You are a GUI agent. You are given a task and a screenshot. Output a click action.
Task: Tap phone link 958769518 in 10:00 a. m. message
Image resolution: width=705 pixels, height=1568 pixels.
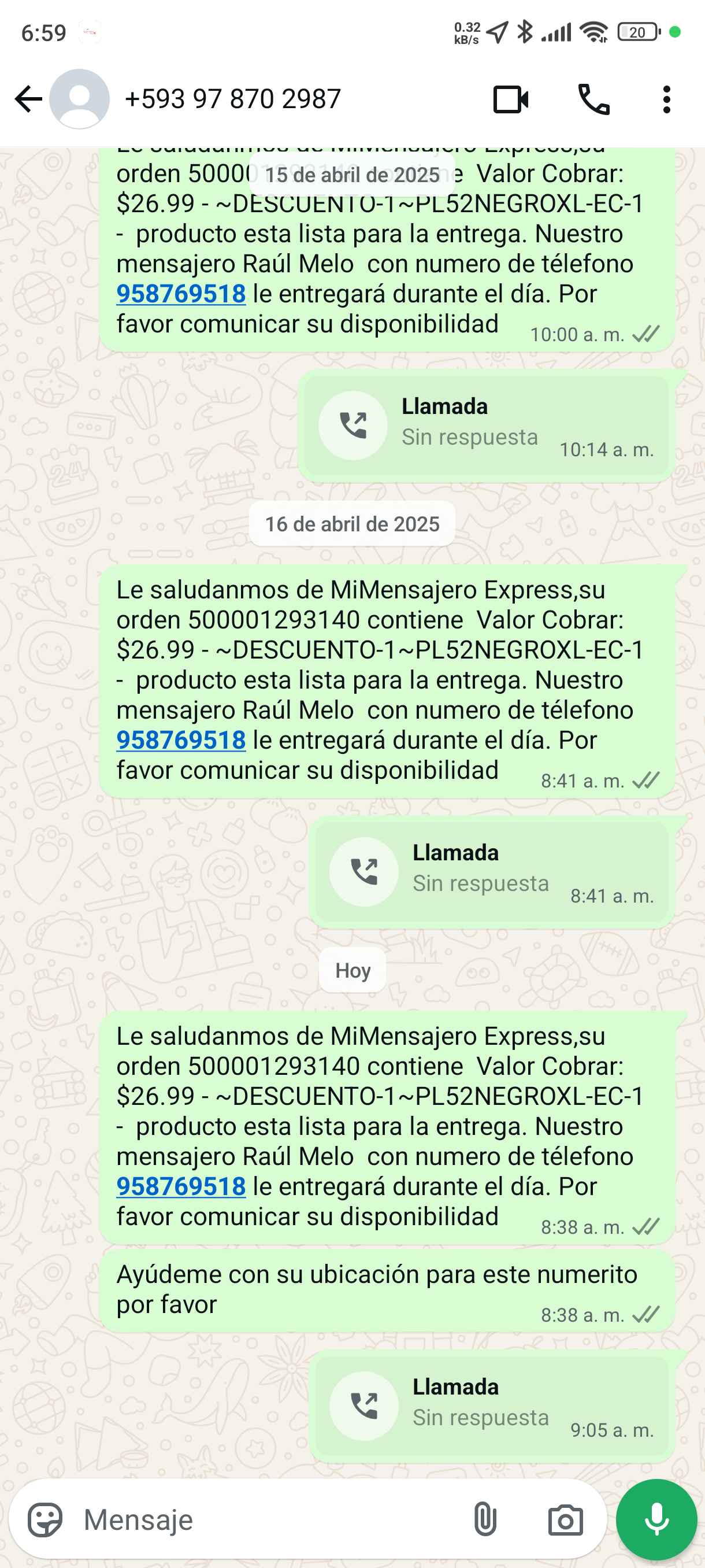pos(181,295)
